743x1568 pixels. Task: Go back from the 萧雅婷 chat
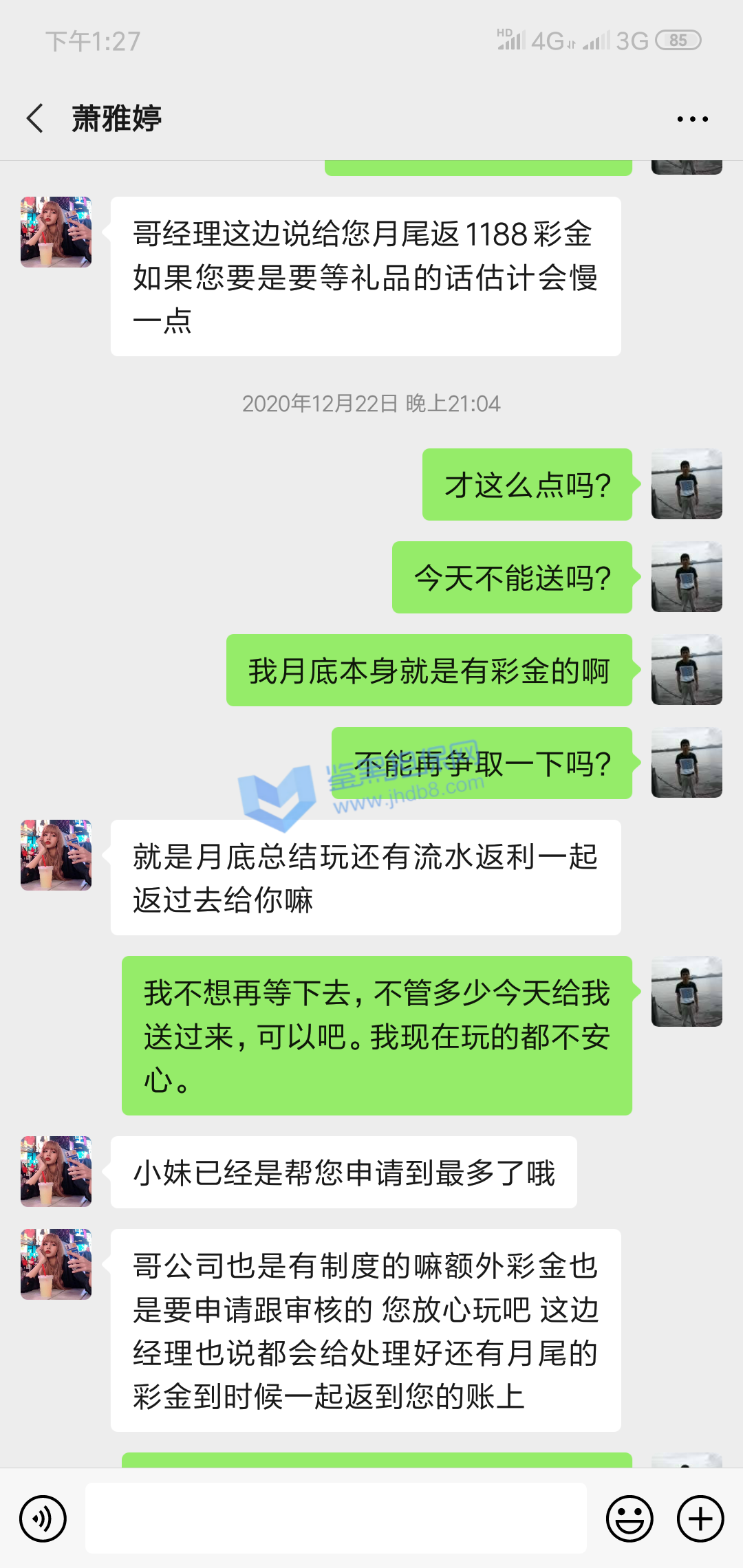[x=36, y=118]
